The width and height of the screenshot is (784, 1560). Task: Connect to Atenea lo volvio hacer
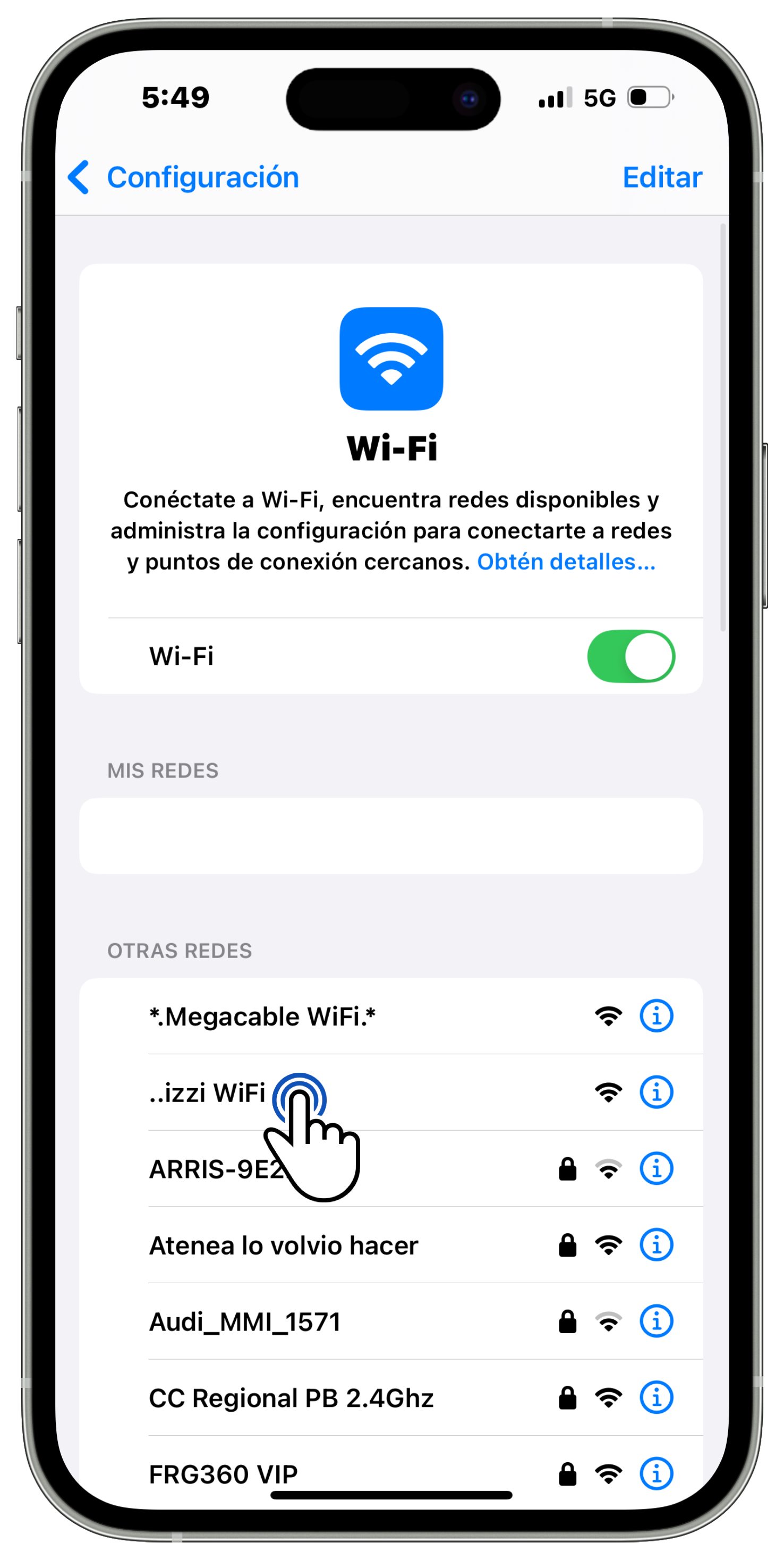pyautogui.click(x=283, y=1245)
